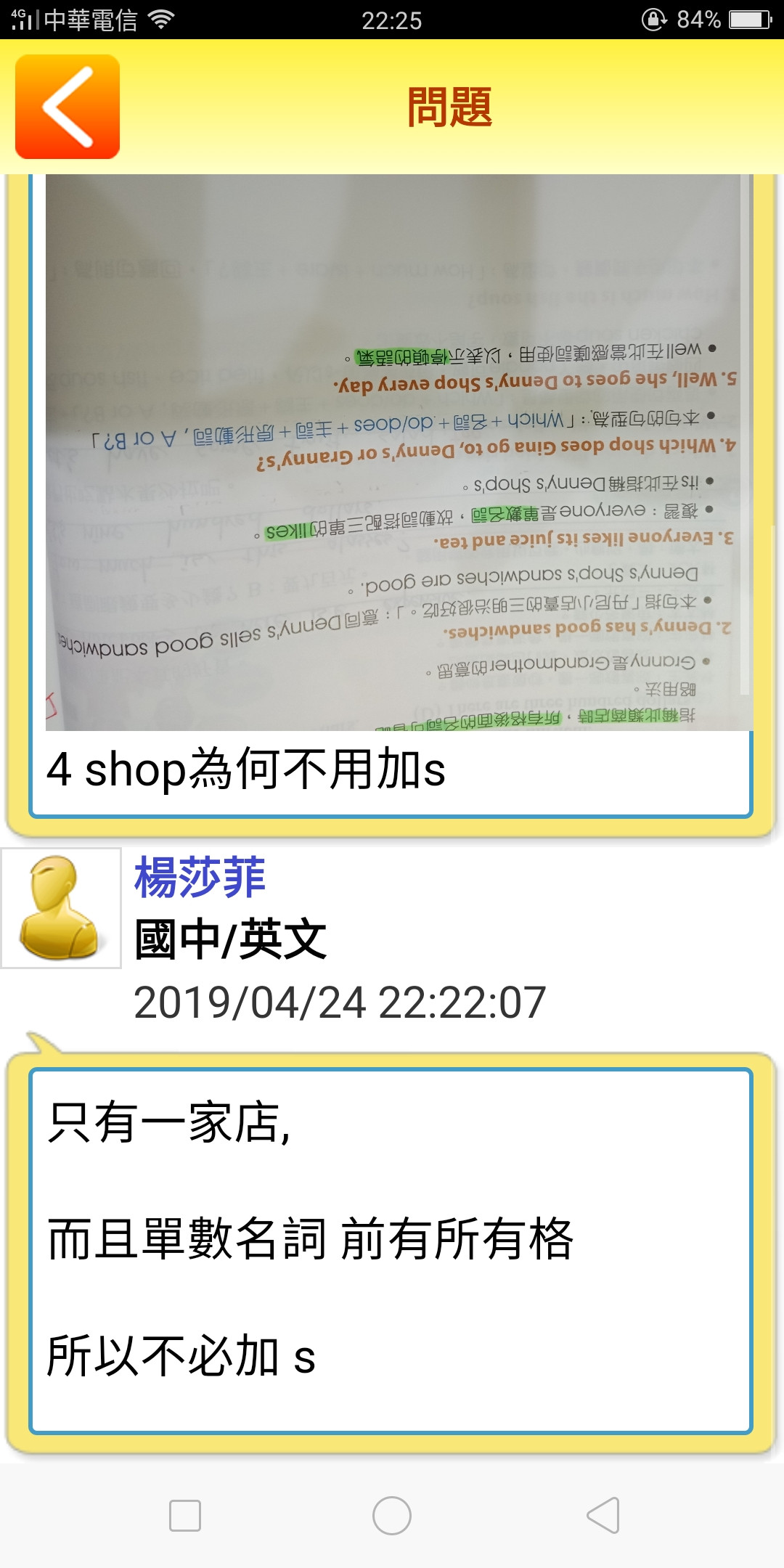This screenshot has width=784, height=1568.
Task: Tap the orange back arrow button
Action: coord(68,107)
